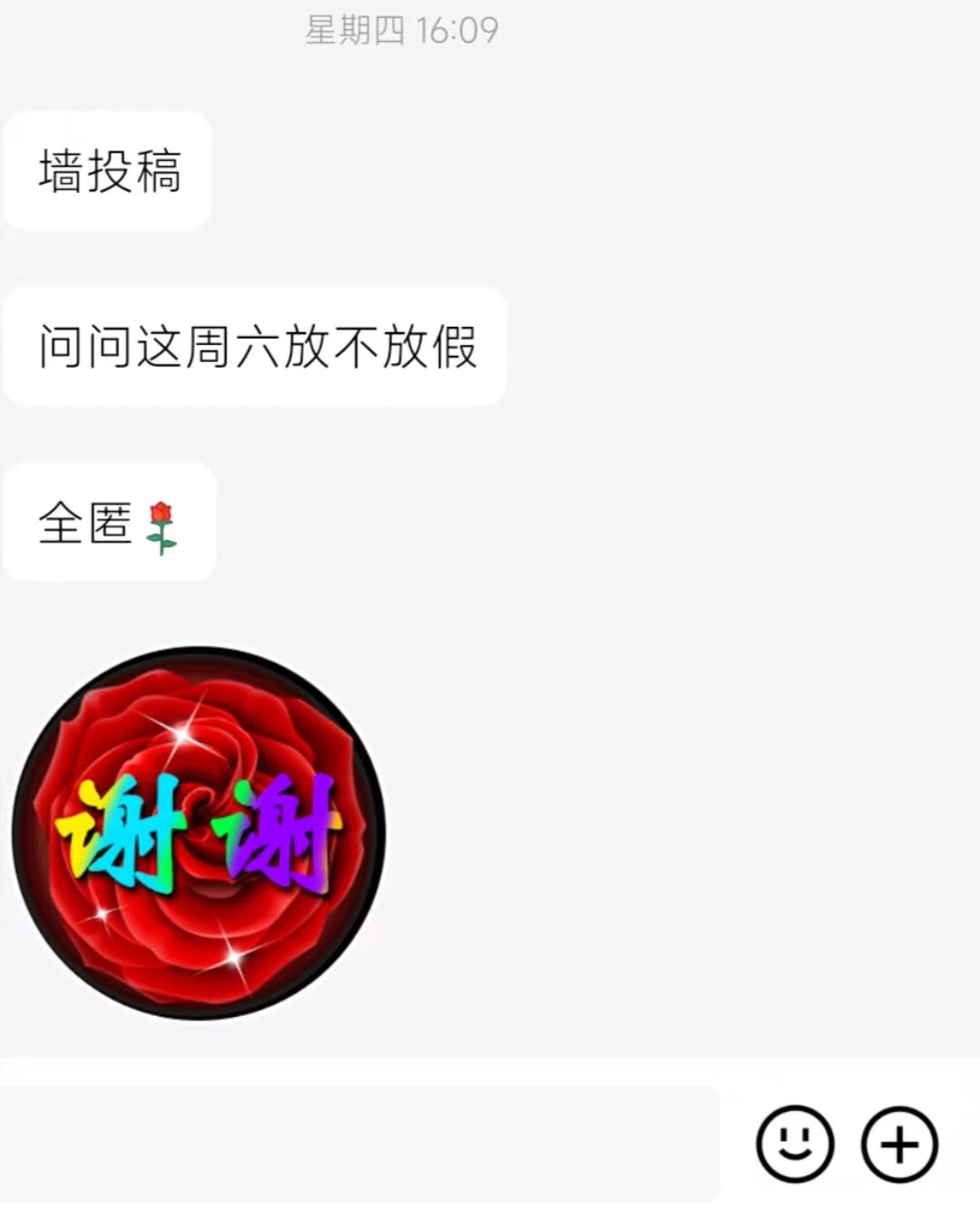Open the emoji picker
Screen dimensions: 980x1230
795,1144
